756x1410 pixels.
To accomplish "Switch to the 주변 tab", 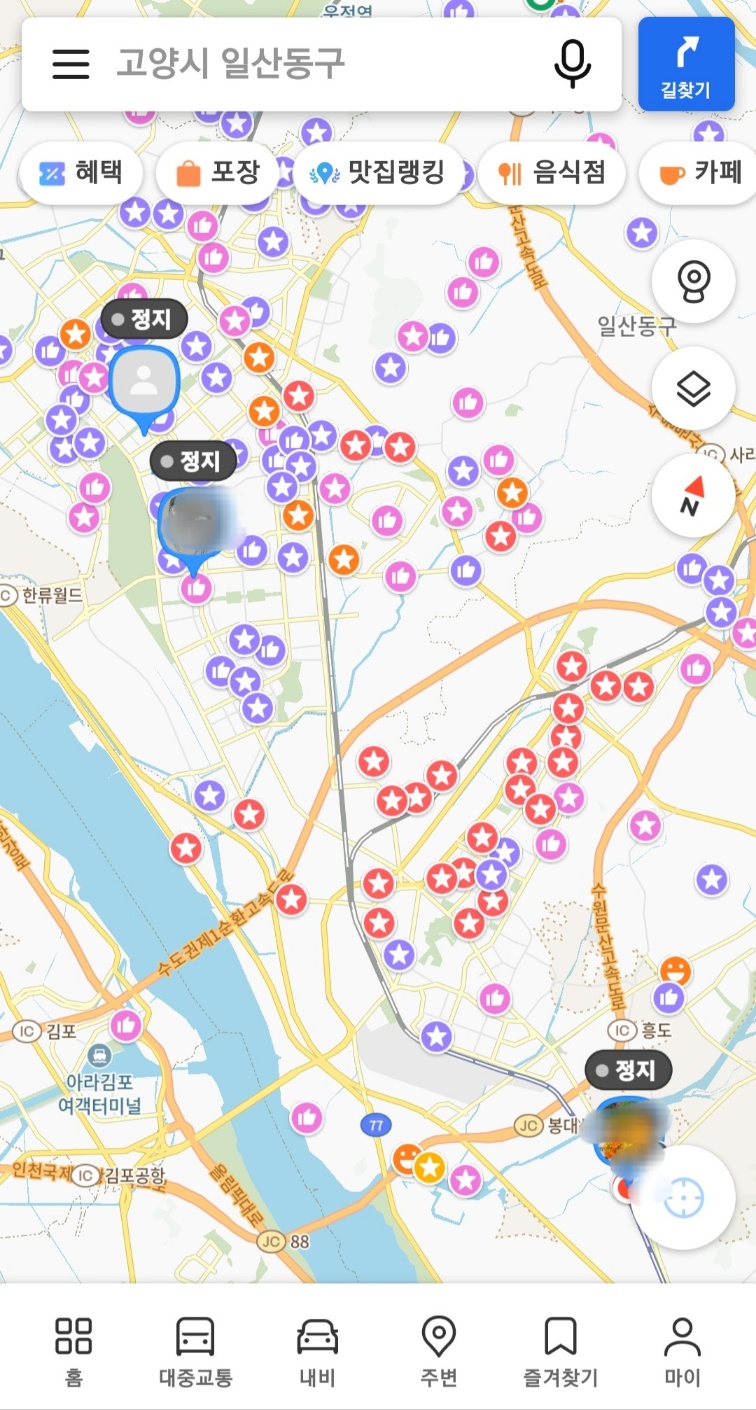I will (438, 1350).
